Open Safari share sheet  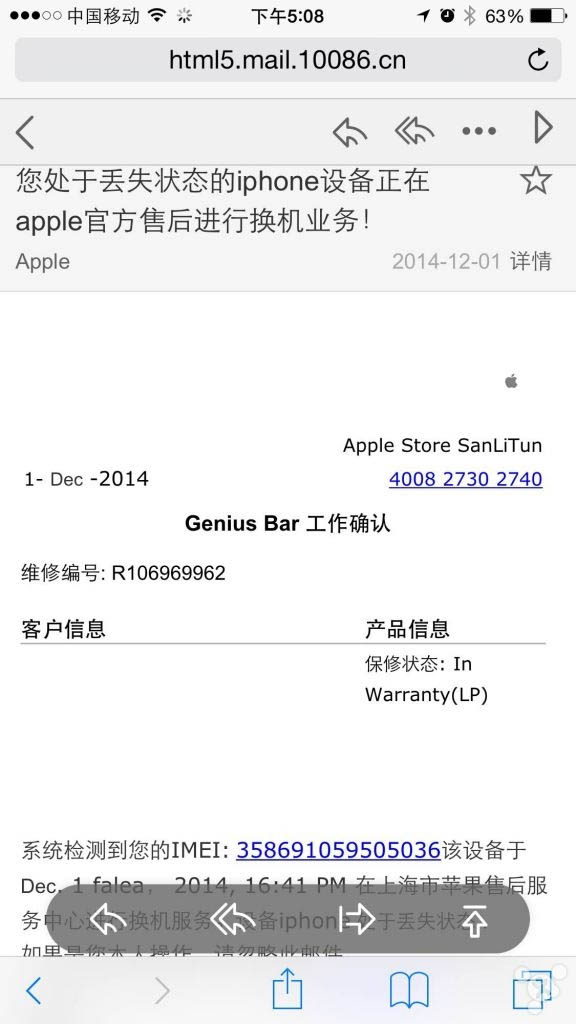[287, 989]
